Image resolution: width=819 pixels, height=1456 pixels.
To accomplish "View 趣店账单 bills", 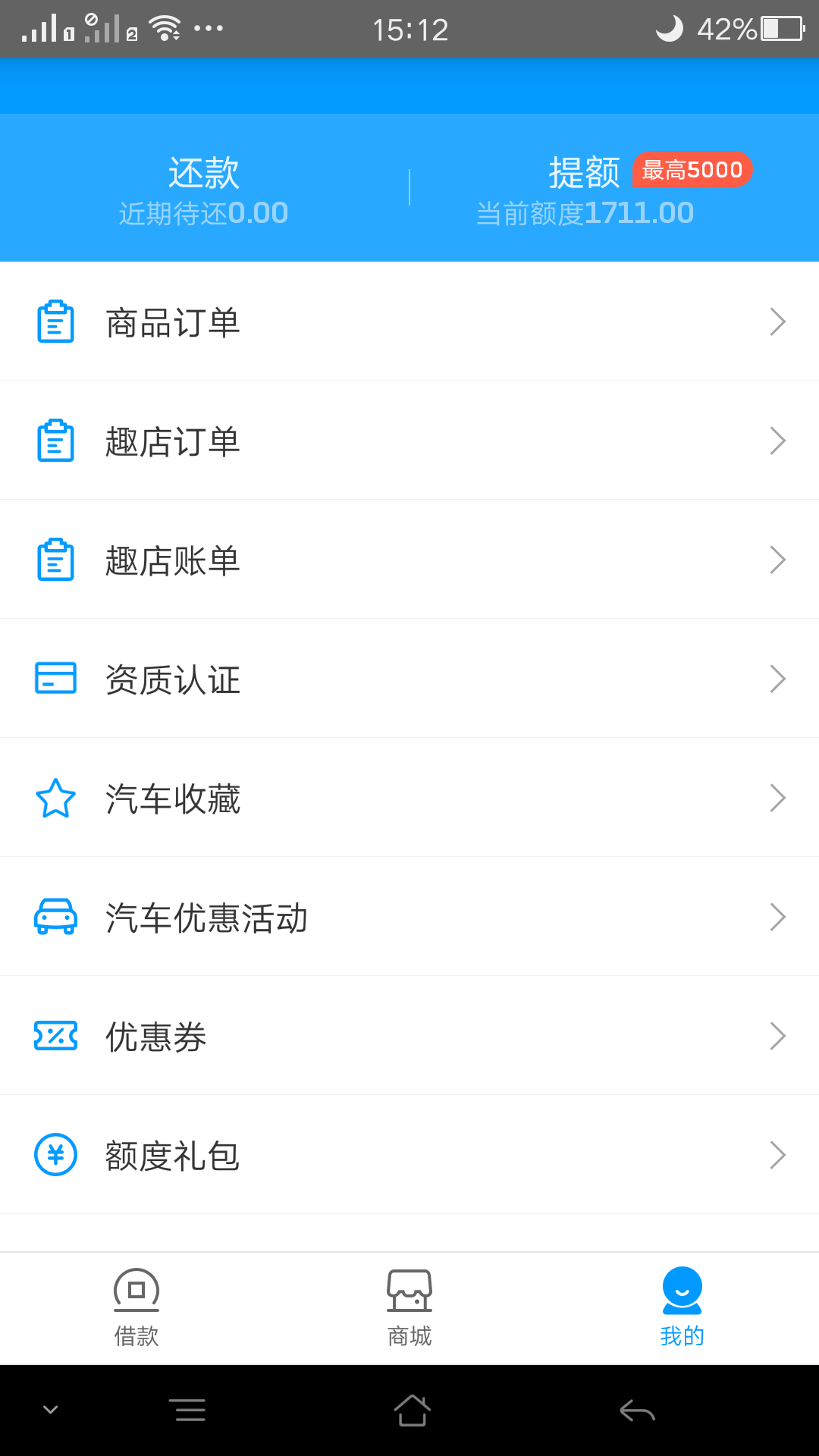I will (409, 560).
